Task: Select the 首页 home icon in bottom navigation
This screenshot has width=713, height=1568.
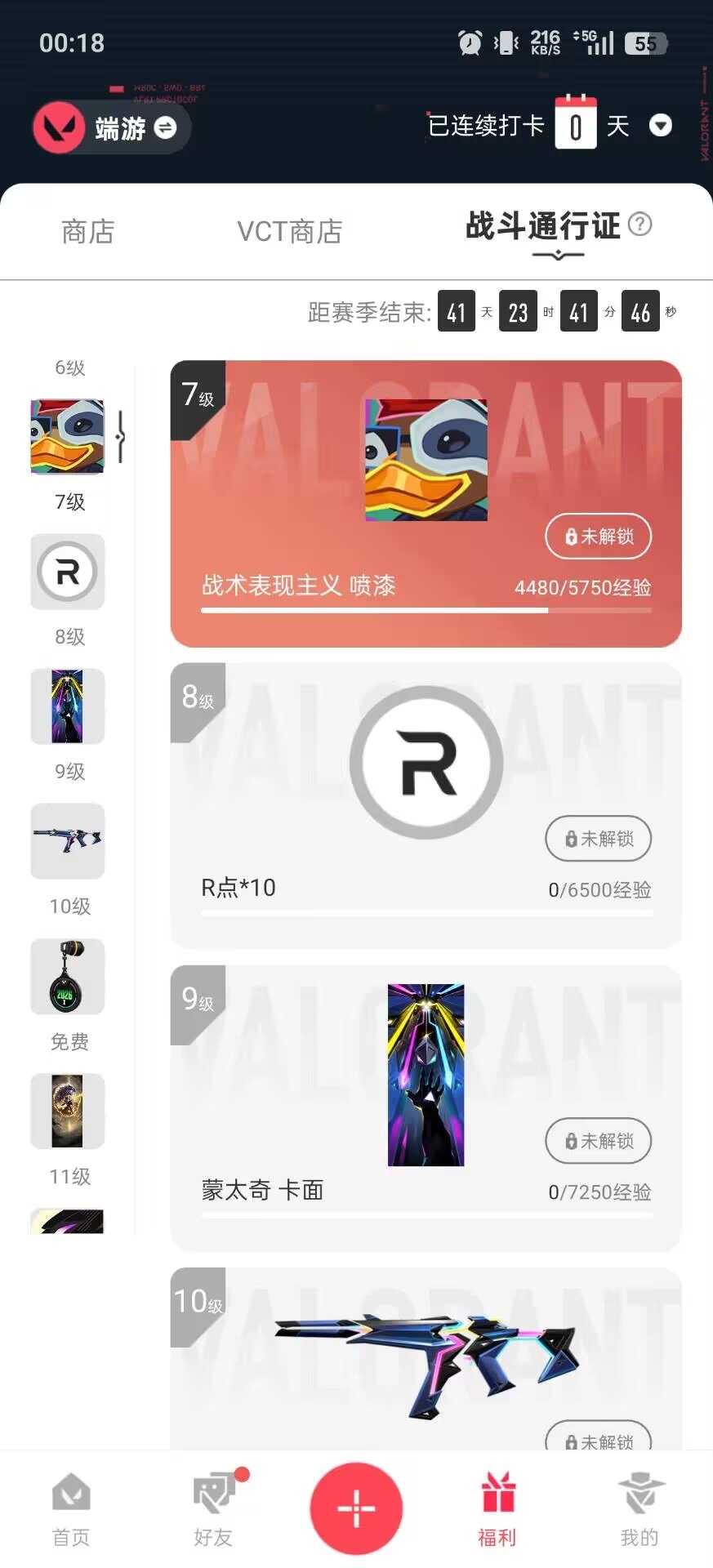Action: 71,1507
